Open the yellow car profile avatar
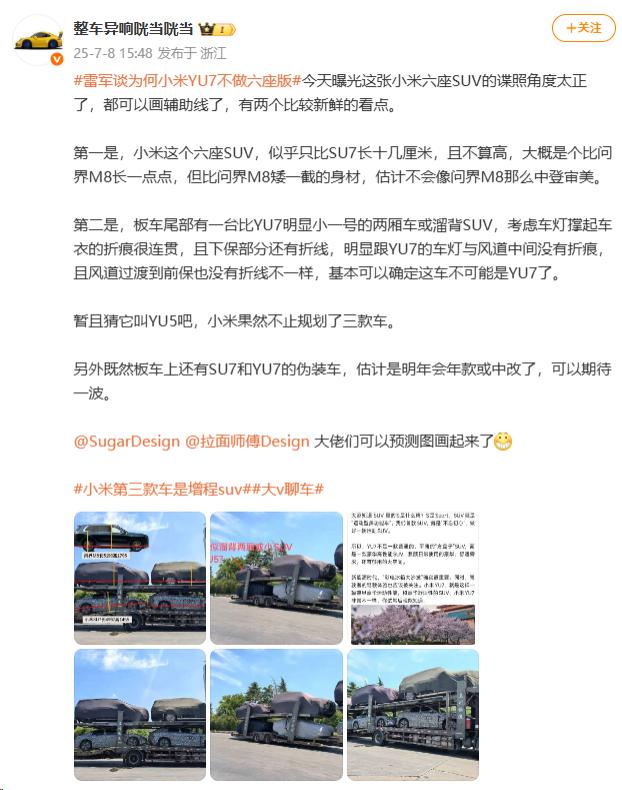Viewport: 622px width, 790px height. point(36,38)
